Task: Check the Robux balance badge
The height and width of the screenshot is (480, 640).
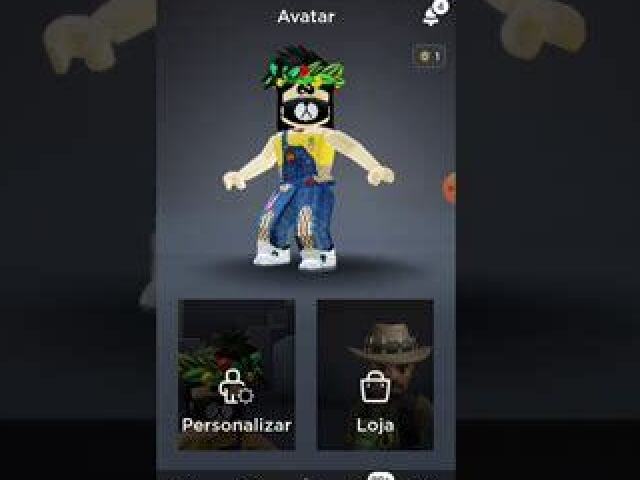Action: (x=428, y=57)
